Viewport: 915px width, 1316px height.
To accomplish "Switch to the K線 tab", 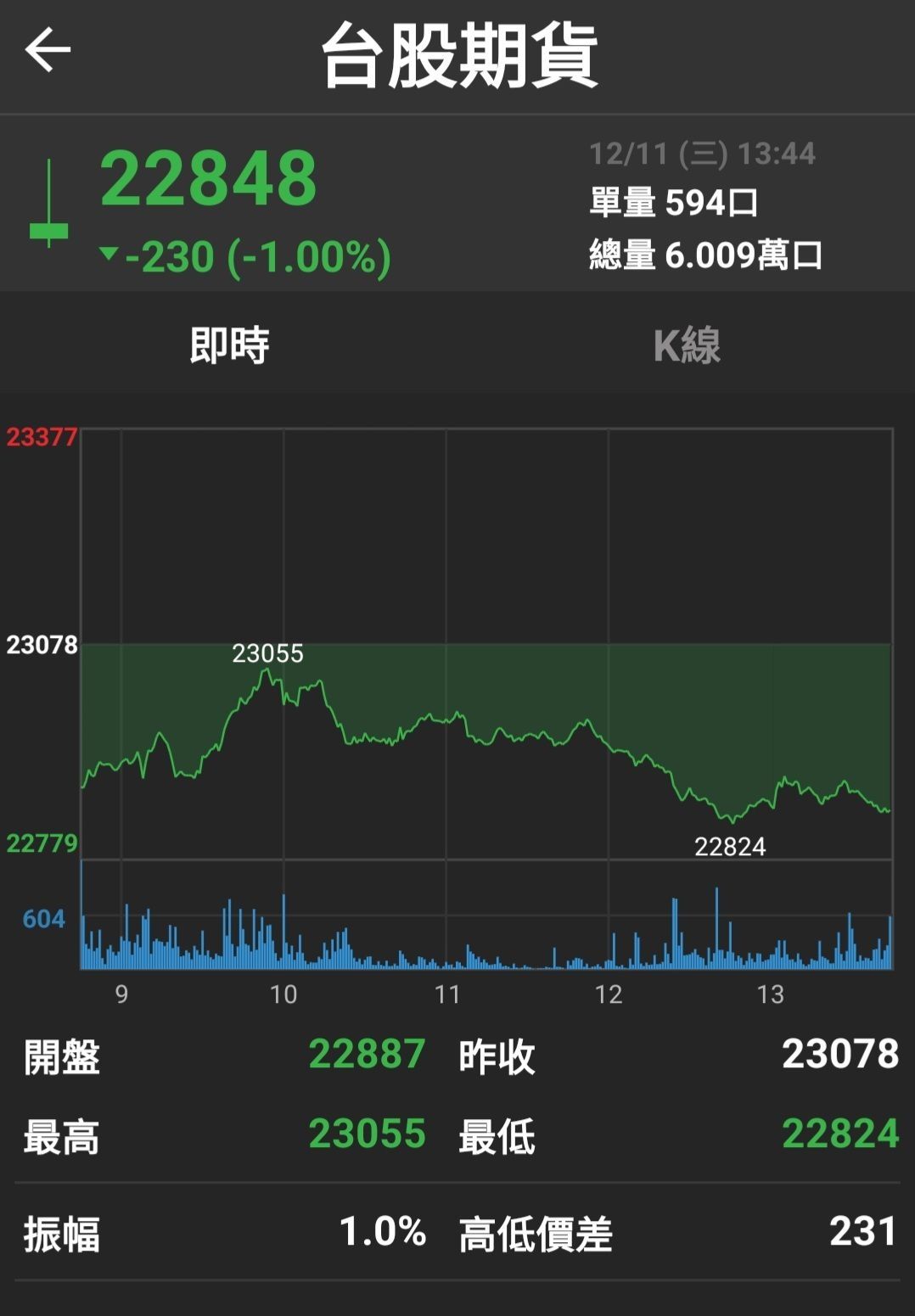I will coord(687,345).
